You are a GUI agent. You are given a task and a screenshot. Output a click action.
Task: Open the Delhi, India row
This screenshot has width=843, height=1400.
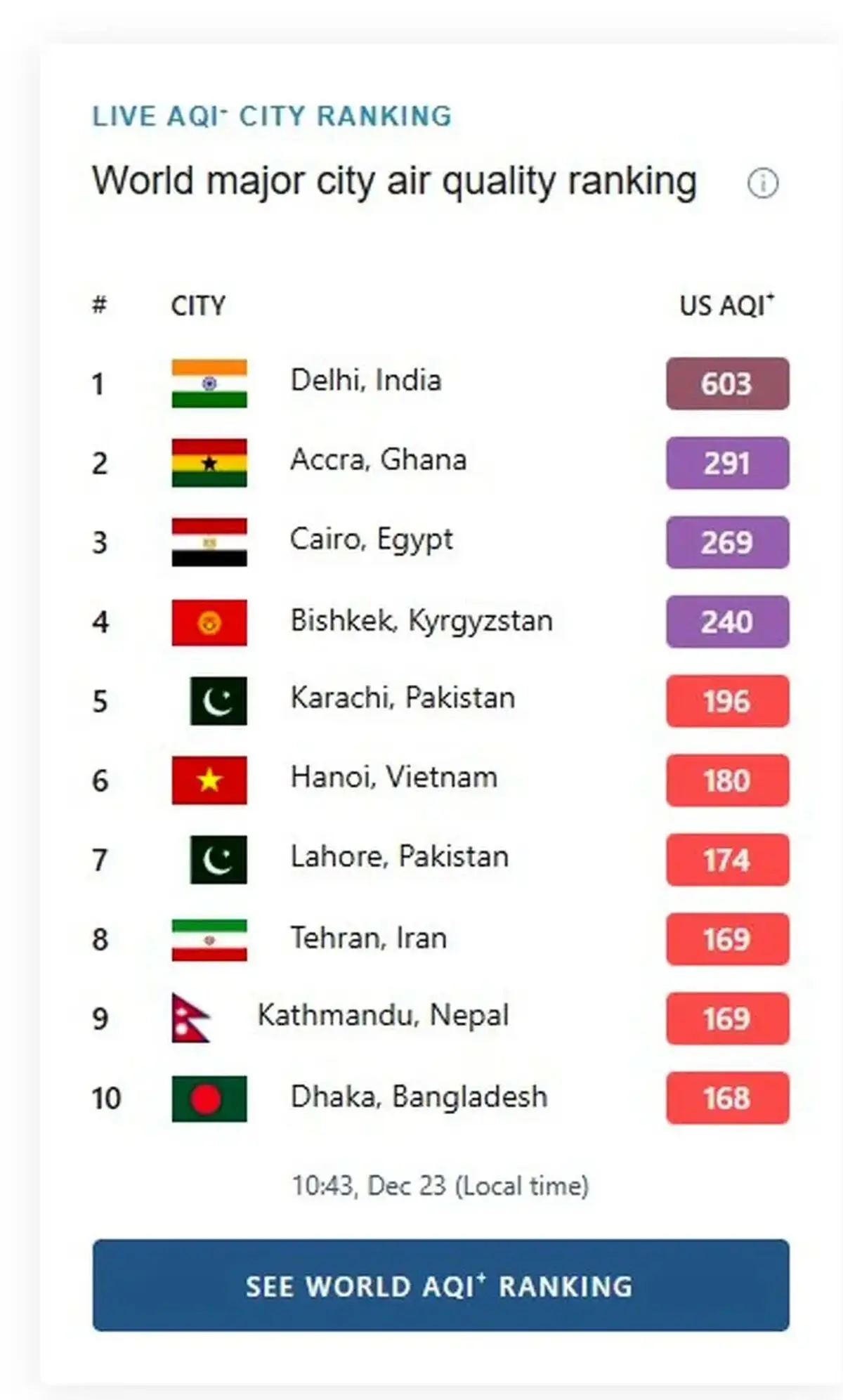[440, 384]
